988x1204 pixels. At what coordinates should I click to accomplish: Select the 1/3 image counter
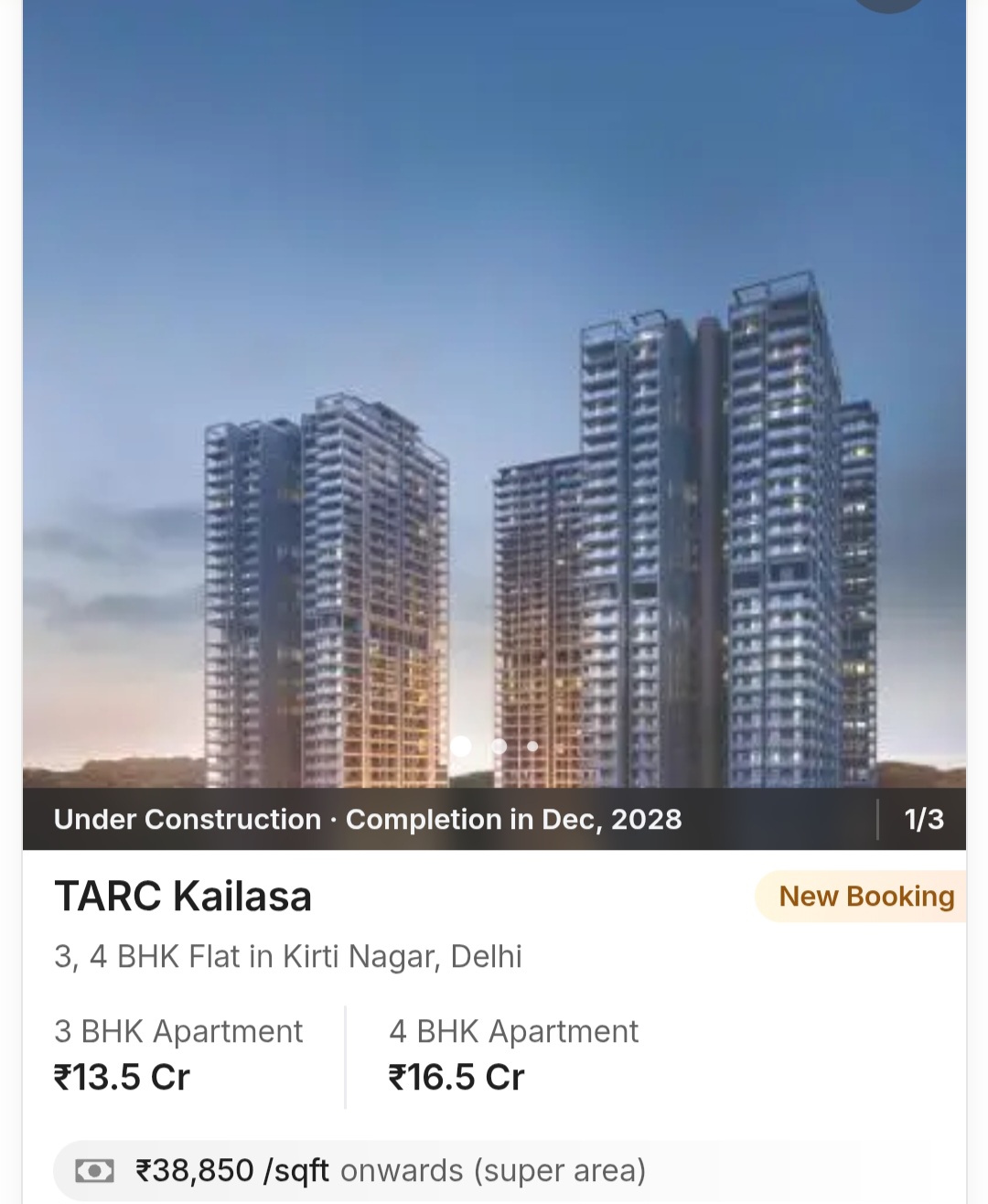click(x=923, y=819)
